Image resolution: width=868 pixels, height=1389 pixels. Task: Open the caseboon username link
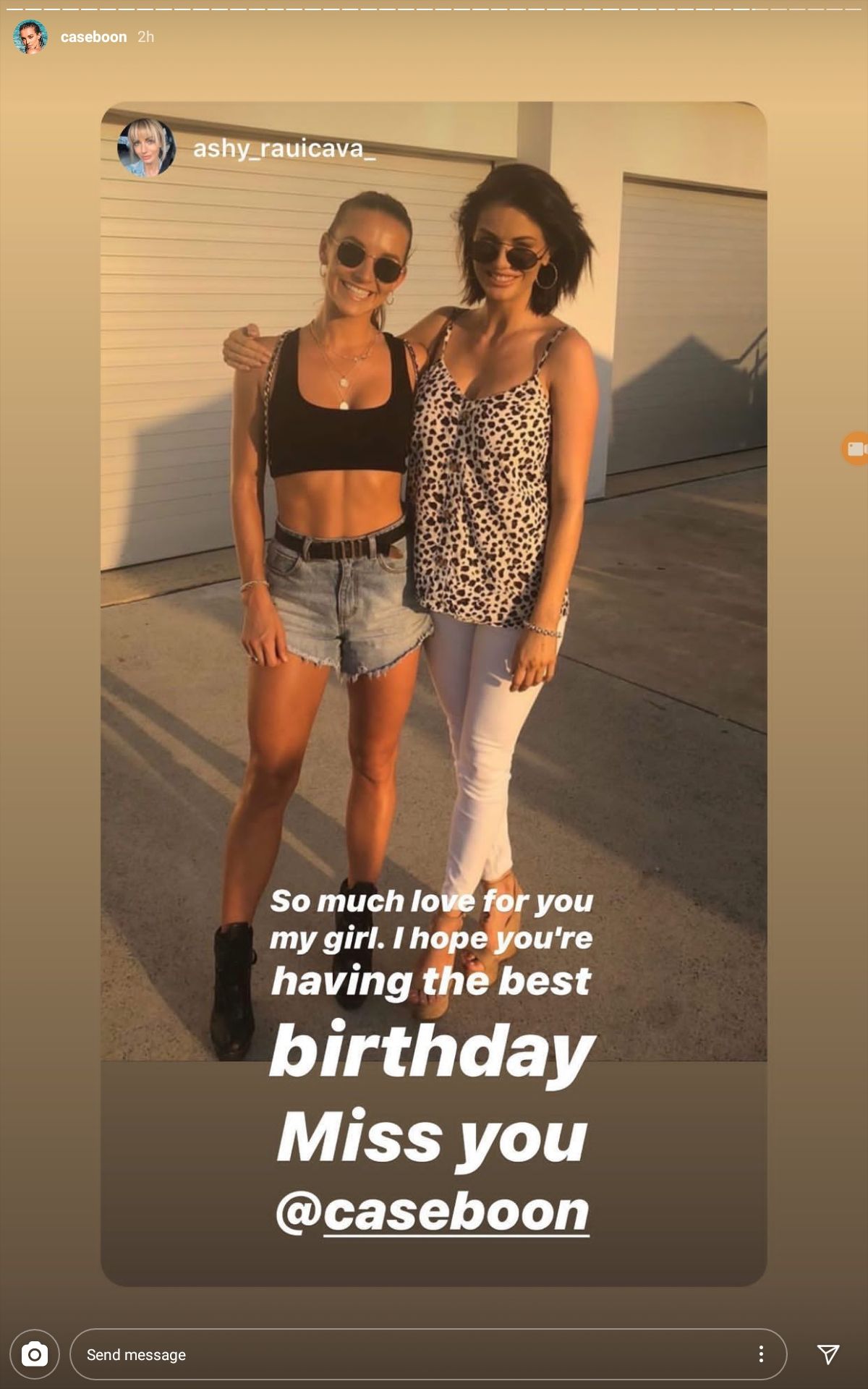pos(93,37)
